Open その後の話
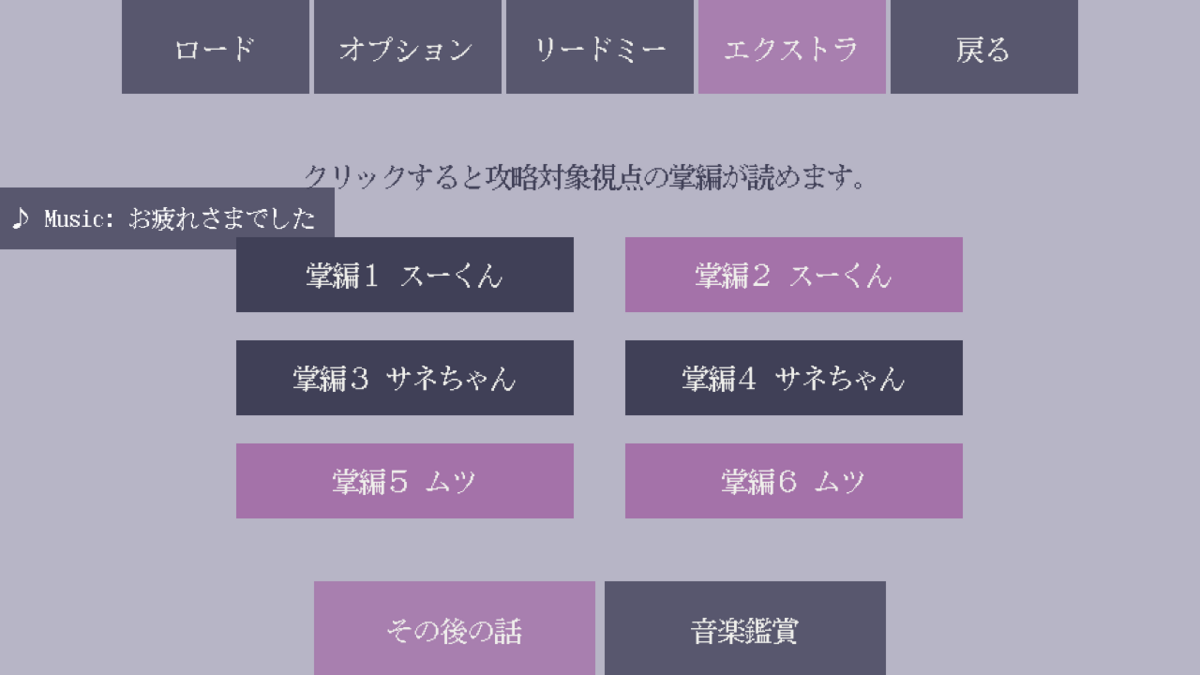Image resolution: width=1200 pixels, height=675 pixels. pyautogui.click(x=454, y=628)
